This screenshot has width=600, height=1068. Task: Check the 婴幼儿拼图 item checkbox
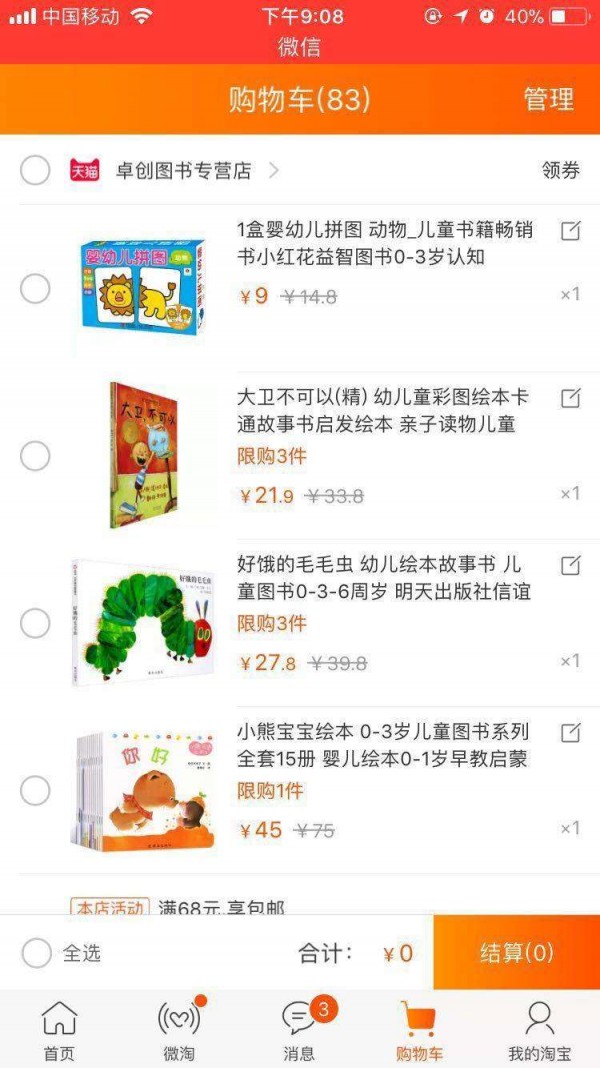35,289
